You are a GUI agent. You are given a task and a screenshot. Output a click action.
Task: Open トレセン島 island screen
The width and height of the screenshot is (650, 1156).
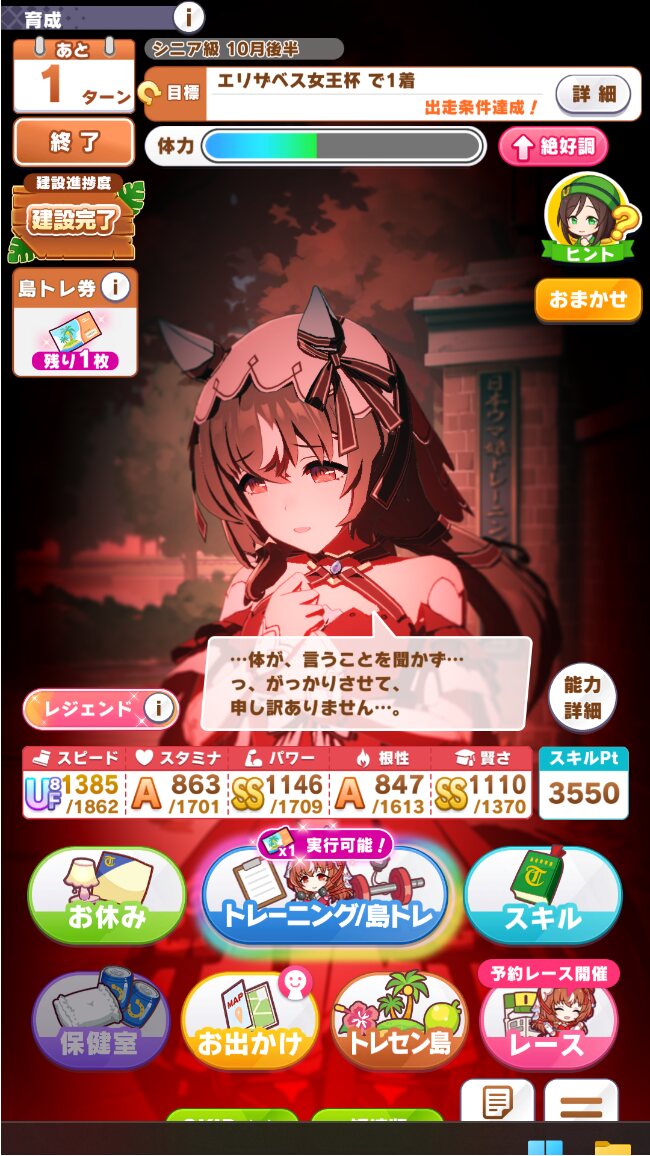[398, 1022]
